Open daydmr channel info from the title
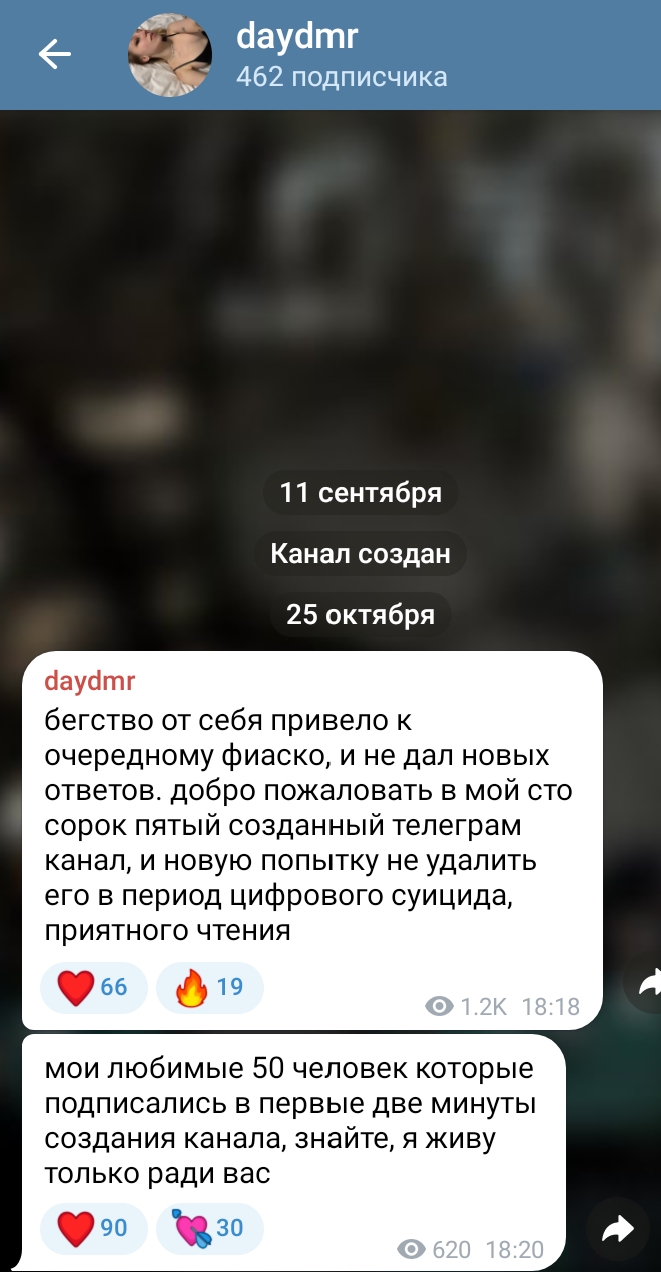Screen dimensions: 661x1272 coord(297,38)
